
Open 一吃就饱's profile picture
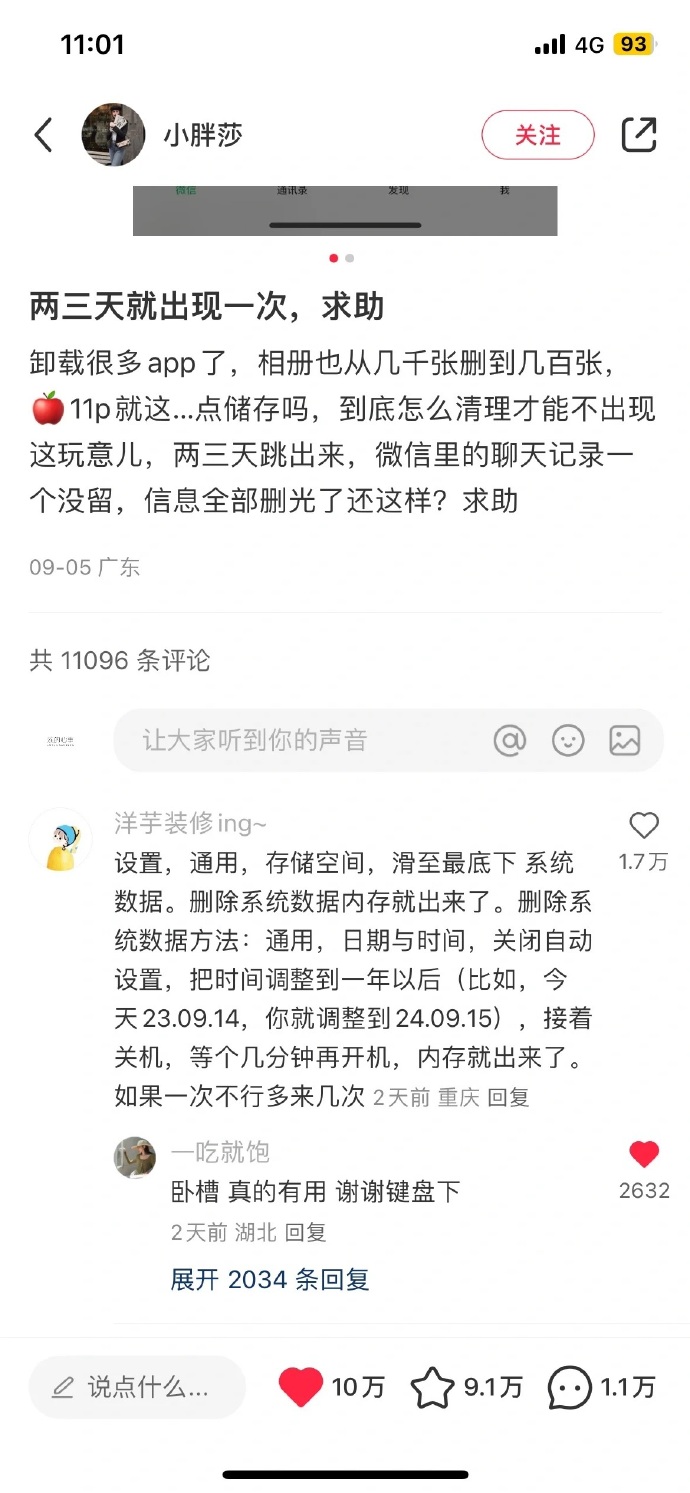coord(134,1157)
